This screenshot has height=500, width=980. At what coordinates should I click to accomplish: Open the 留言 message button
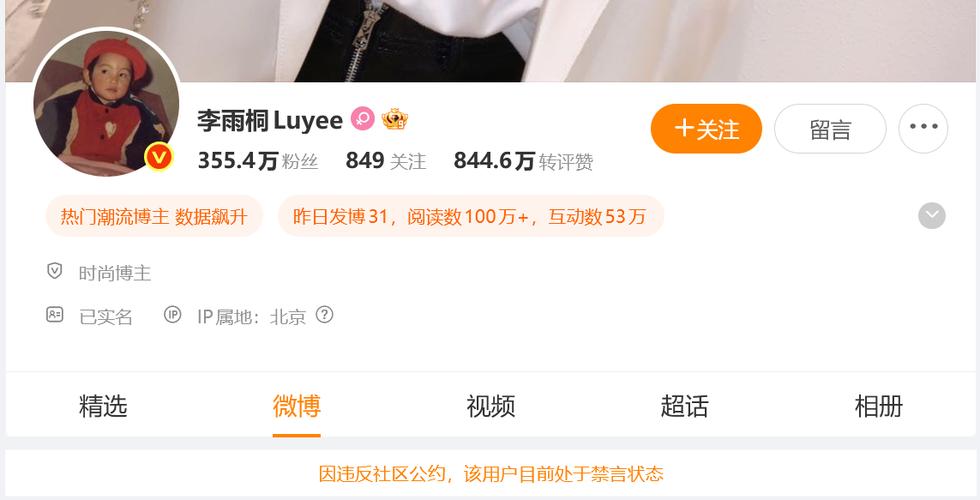830,129
